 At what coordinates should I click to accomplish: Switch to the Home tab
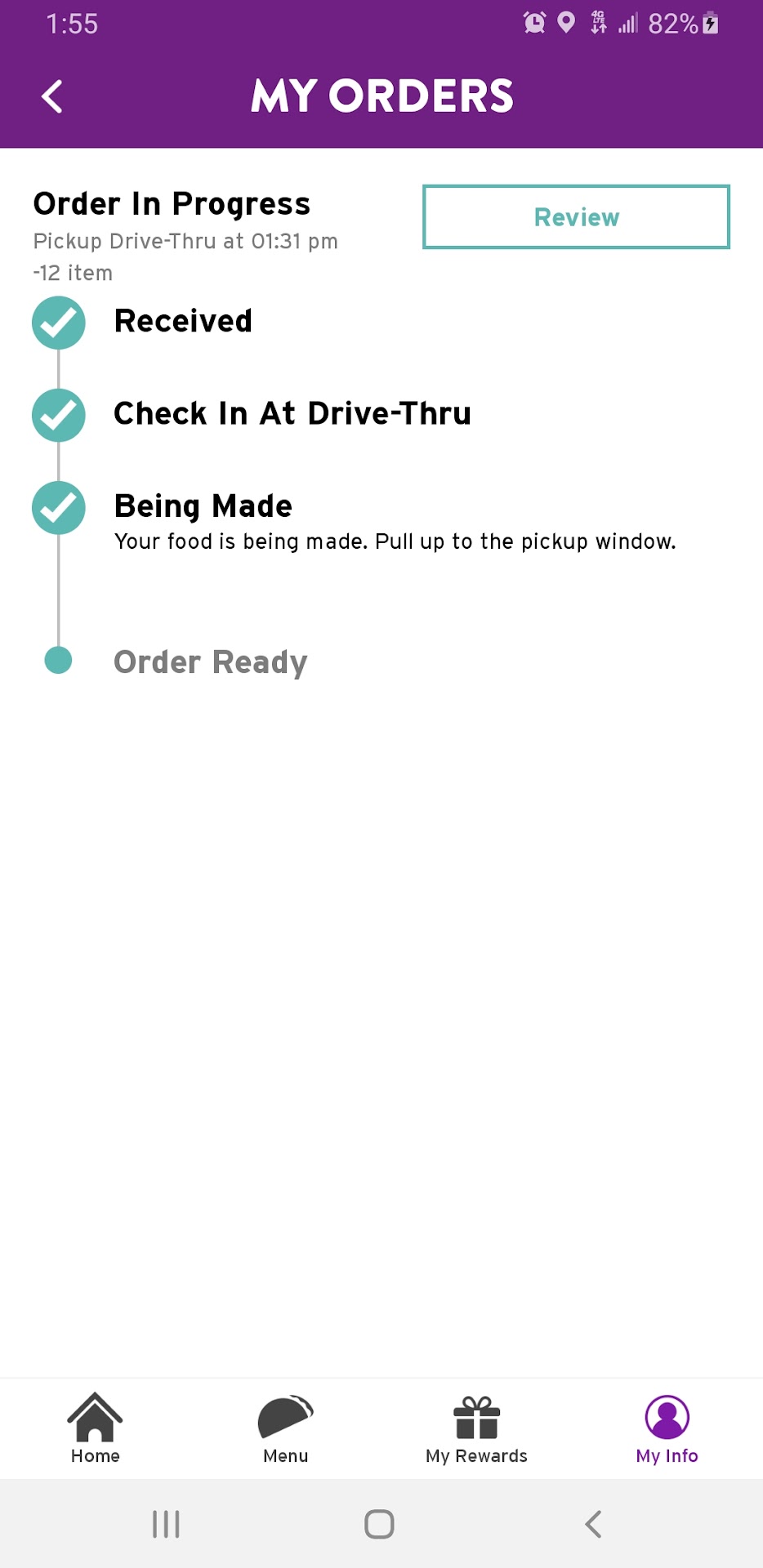(95, 1428)
